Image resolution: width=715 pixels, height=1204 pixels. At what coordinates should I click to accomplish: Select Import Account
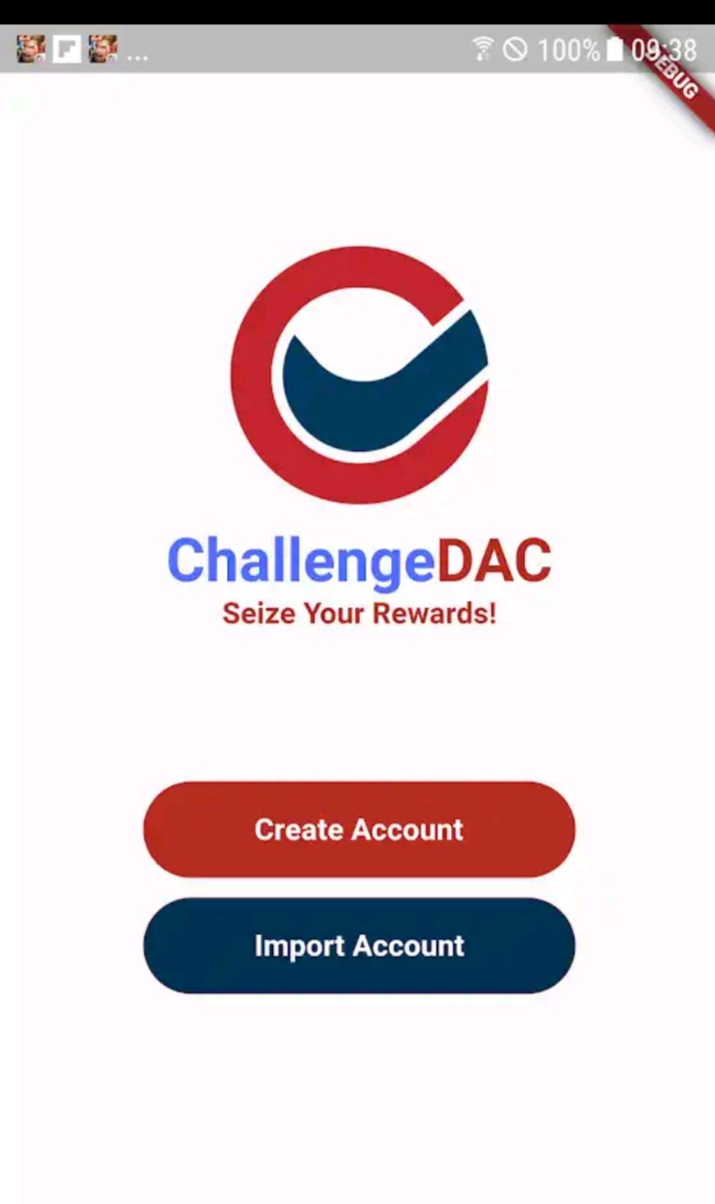pos(359,945)
